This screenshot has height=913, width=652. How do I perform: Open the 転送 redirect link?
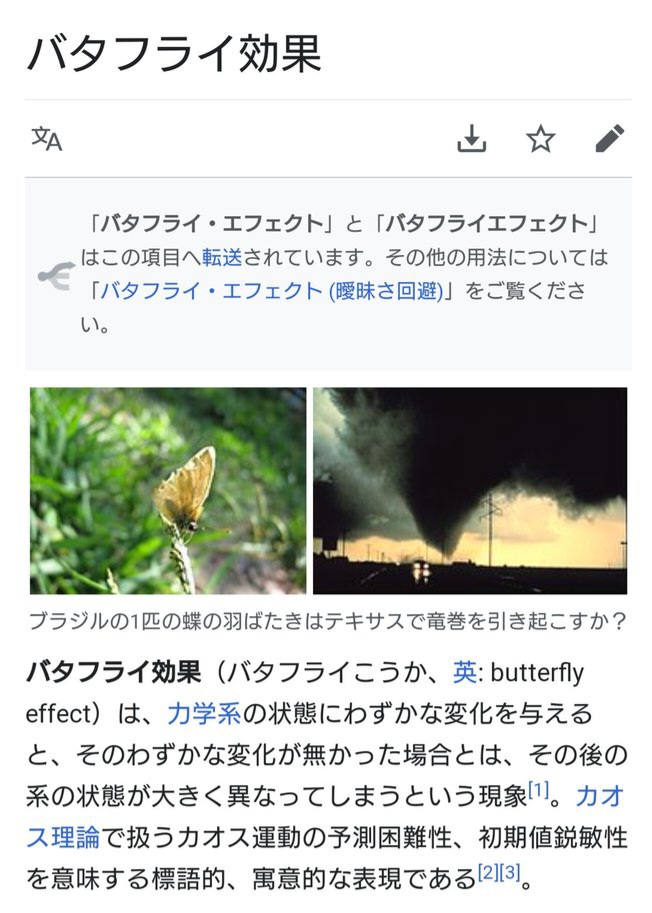pyautogui.click(x=222, y=257)
